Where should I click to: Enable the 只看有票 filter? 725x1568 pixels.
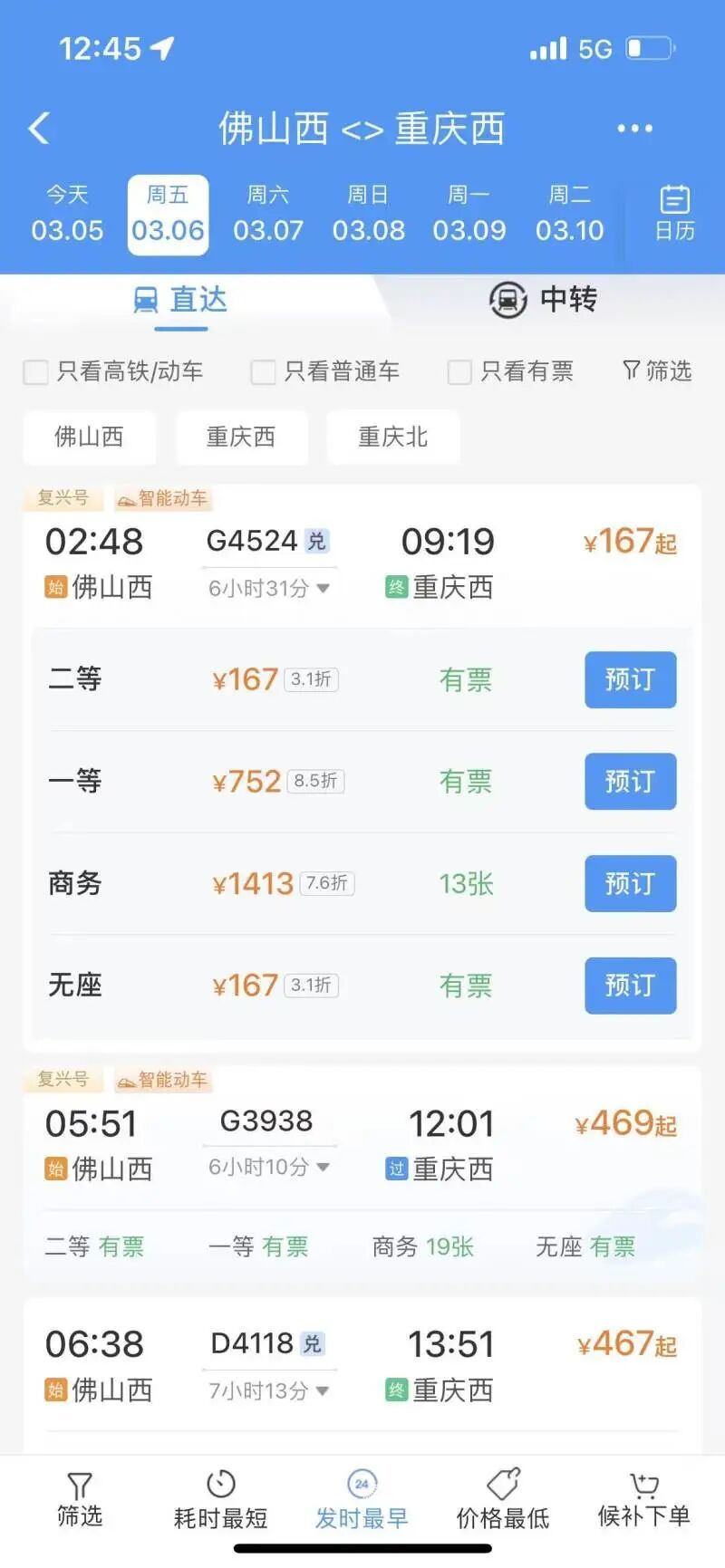(x=459, y=371)
